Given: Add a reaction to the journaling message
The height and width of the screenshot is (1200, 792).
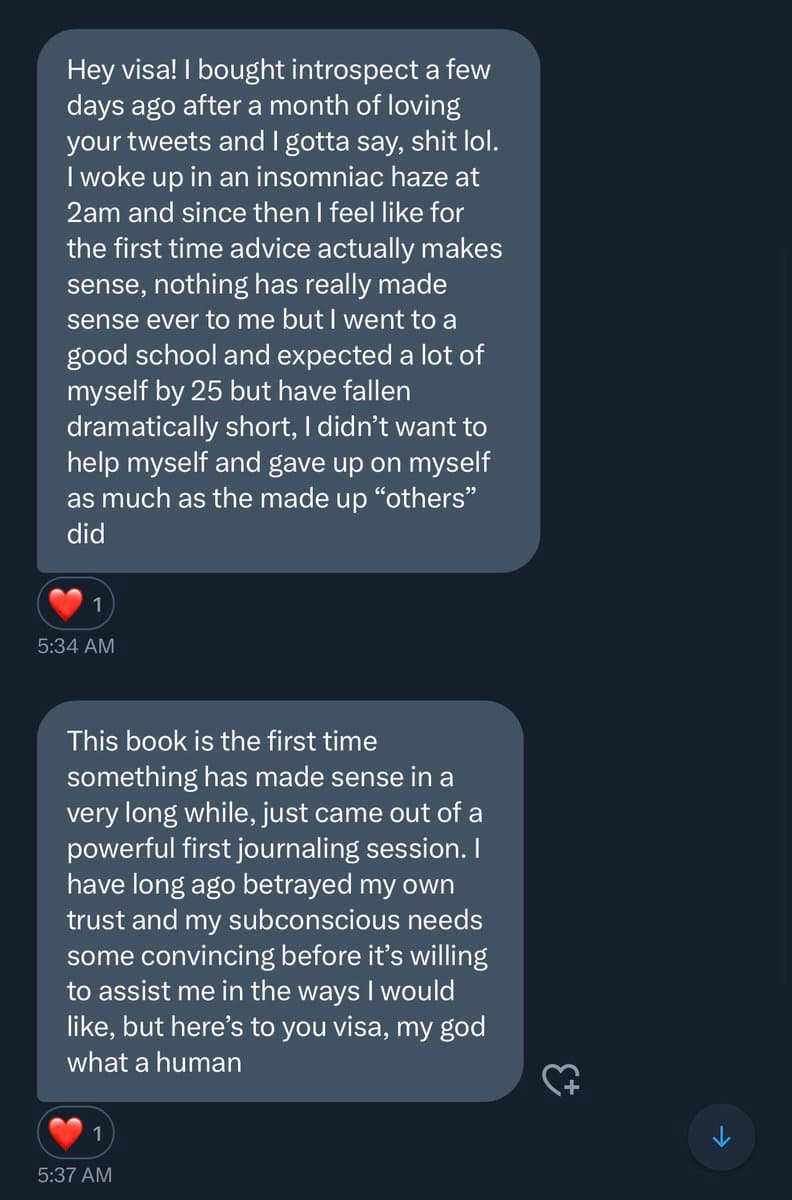Looking at the screenshot, I should tap(560, 1078).
